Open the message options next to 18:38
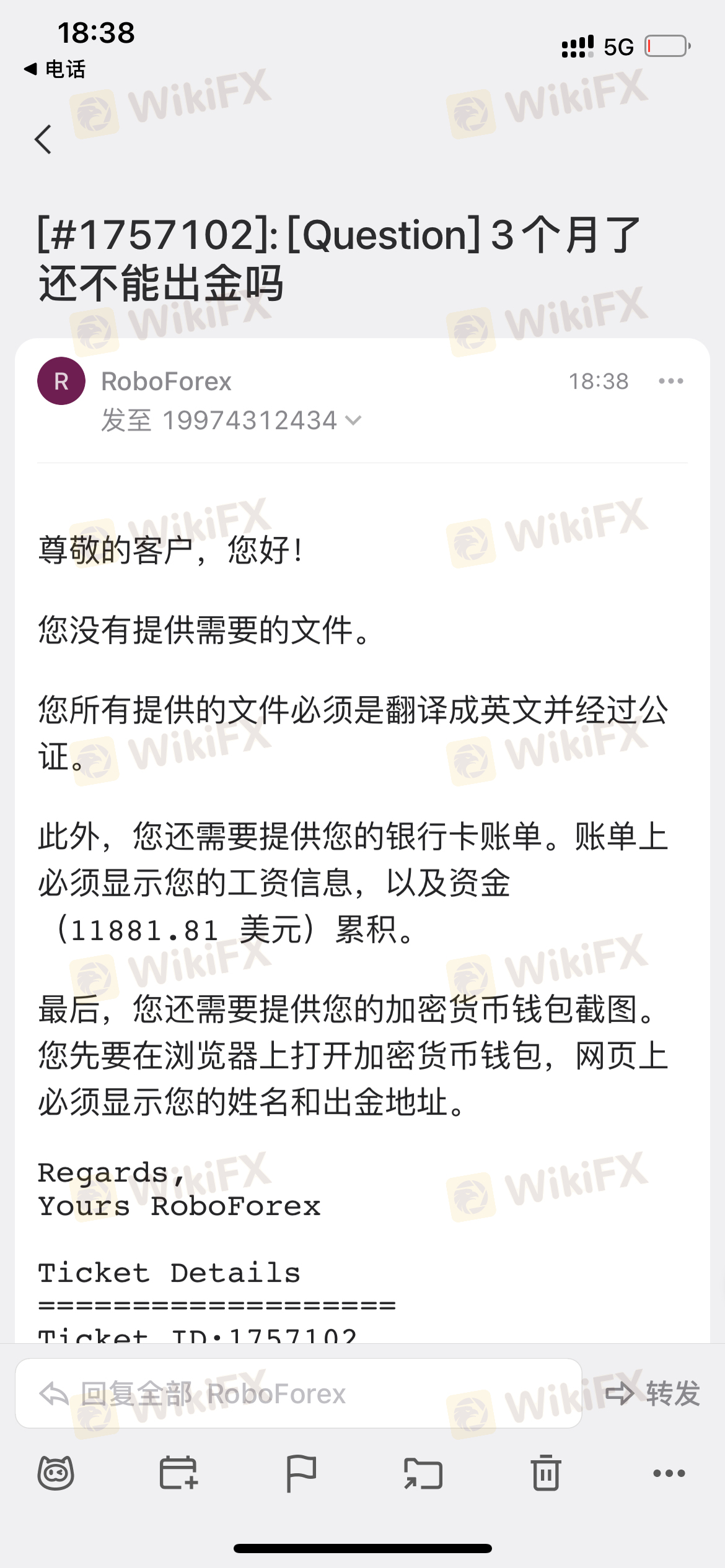This screenshot has height=1568, width=725. [670, 381]
